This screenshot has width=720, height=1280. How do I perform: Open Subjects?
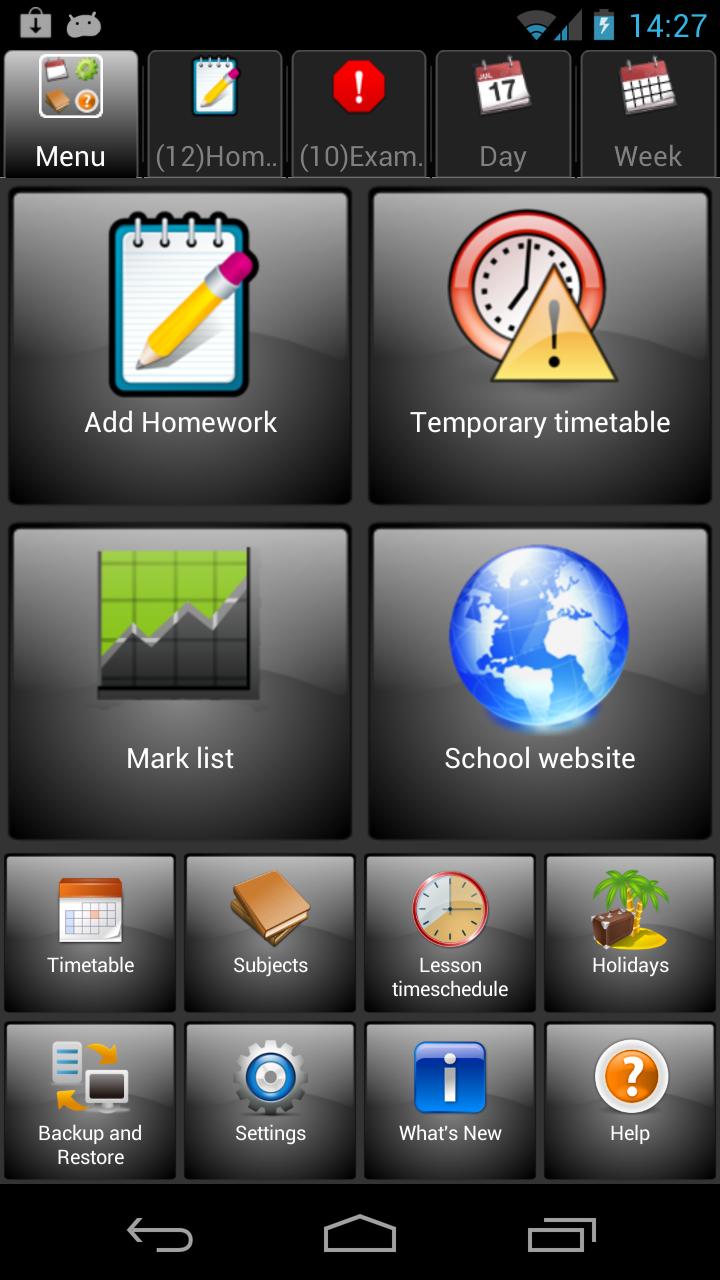pyautogui.click(x=270, y=932)
